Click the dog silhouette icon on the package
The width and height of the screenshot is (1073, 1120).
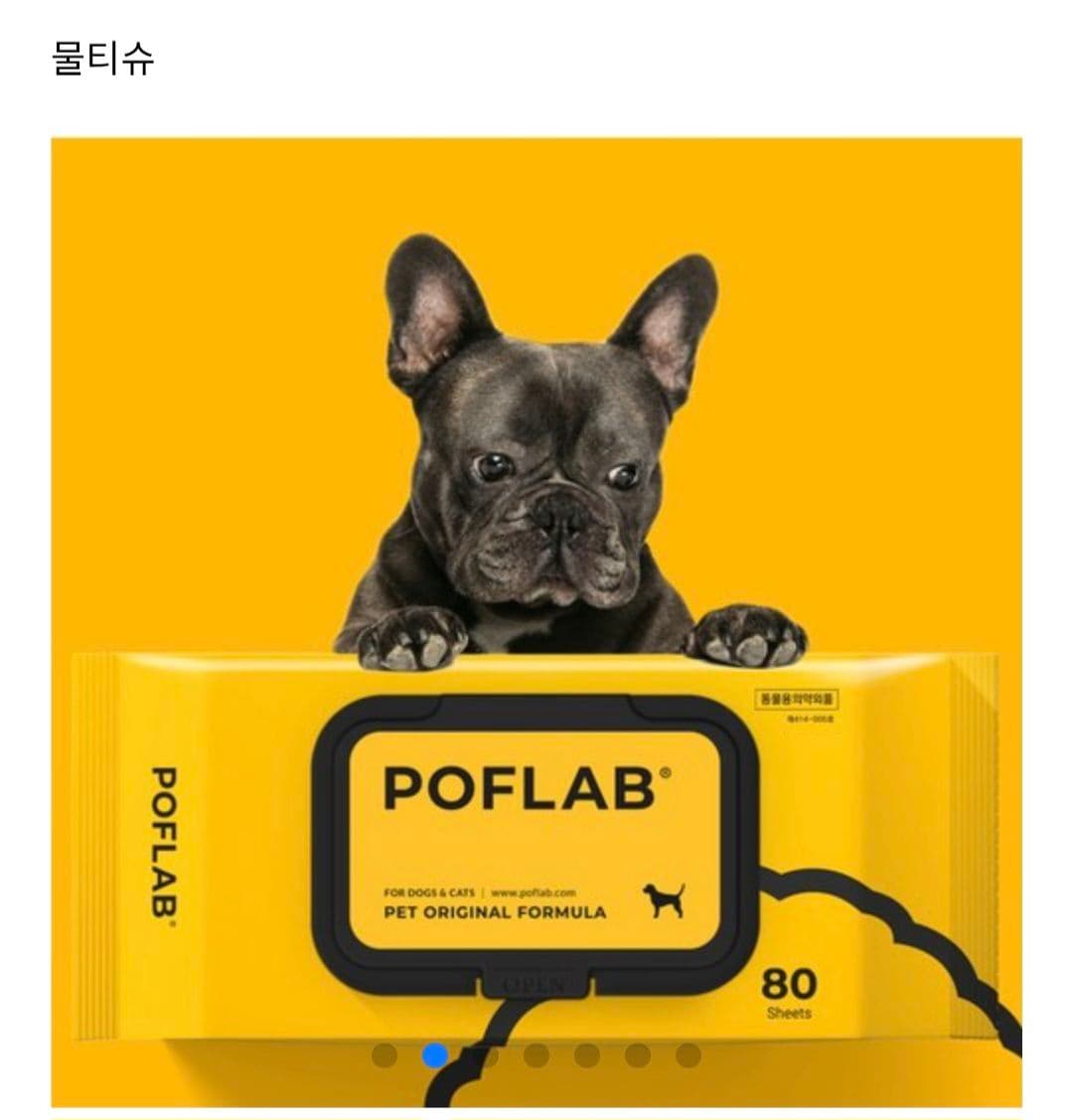[663, 898]
